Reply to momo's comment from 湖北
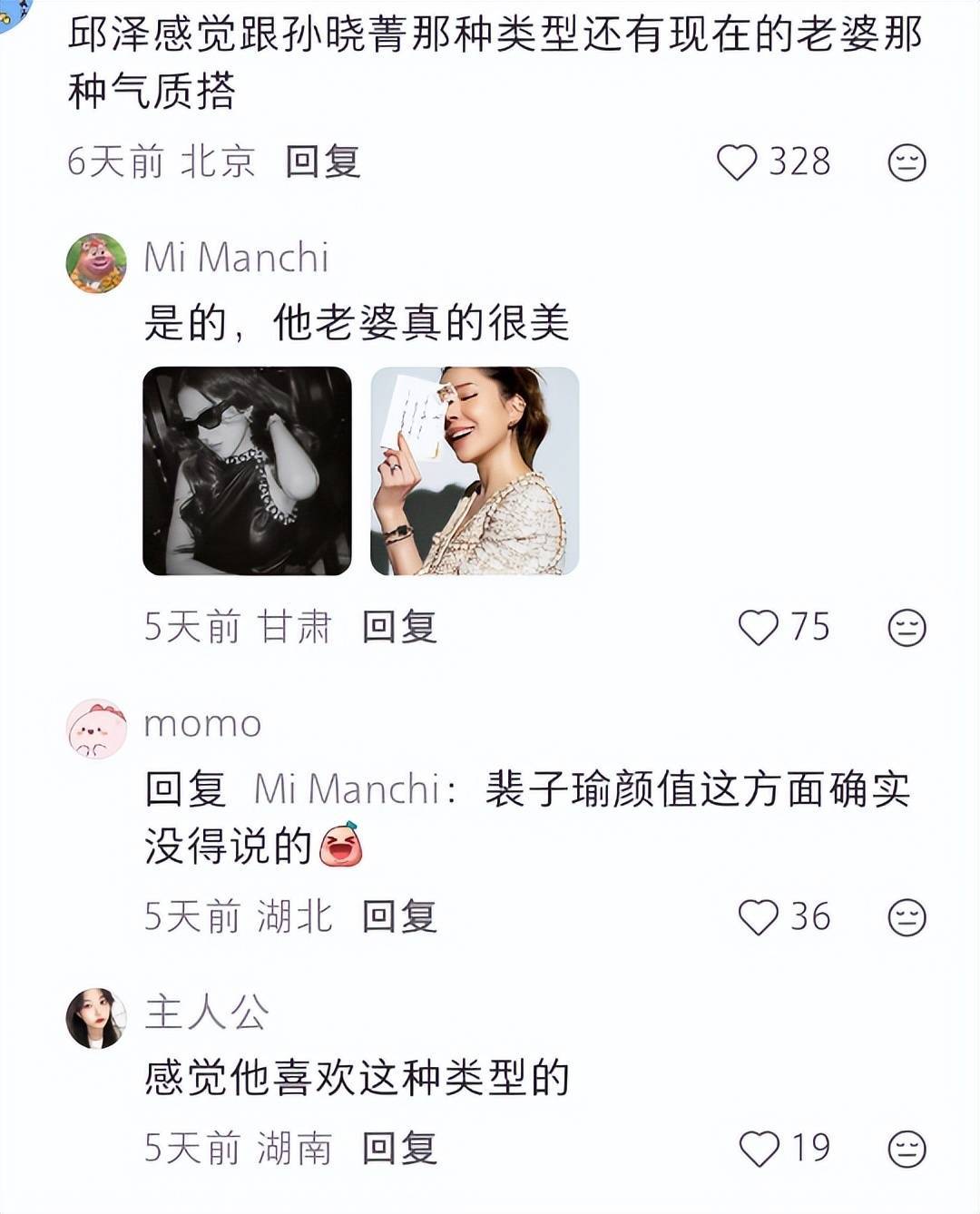 pos(399,916)
